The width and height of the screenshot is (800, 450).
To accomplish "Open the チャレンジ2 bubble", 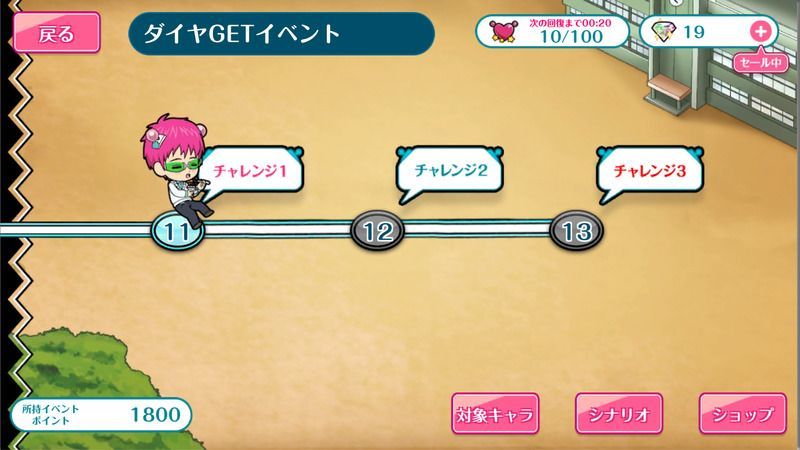I will coord(450,171).
